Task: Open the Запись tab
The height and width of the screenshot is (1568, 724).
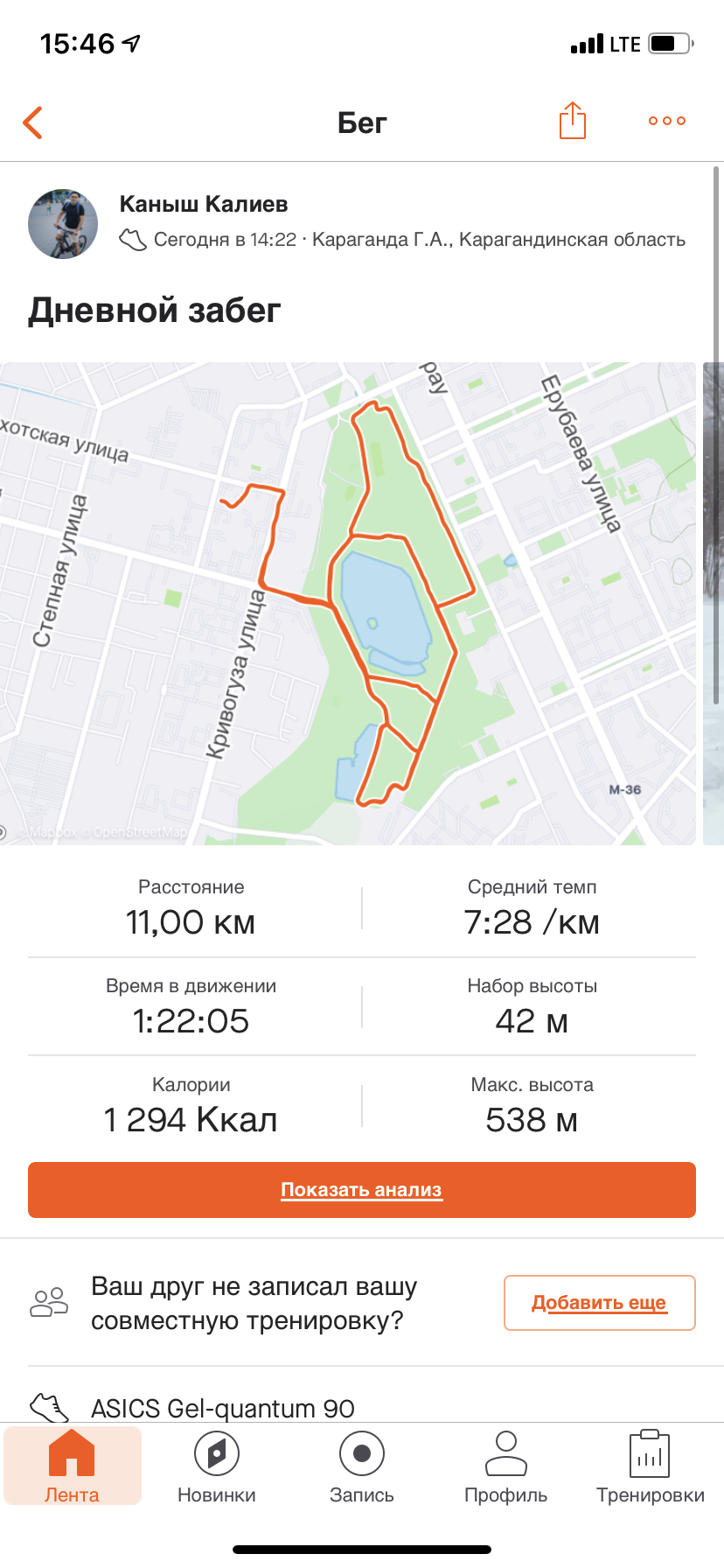Action: [362, 1466]
